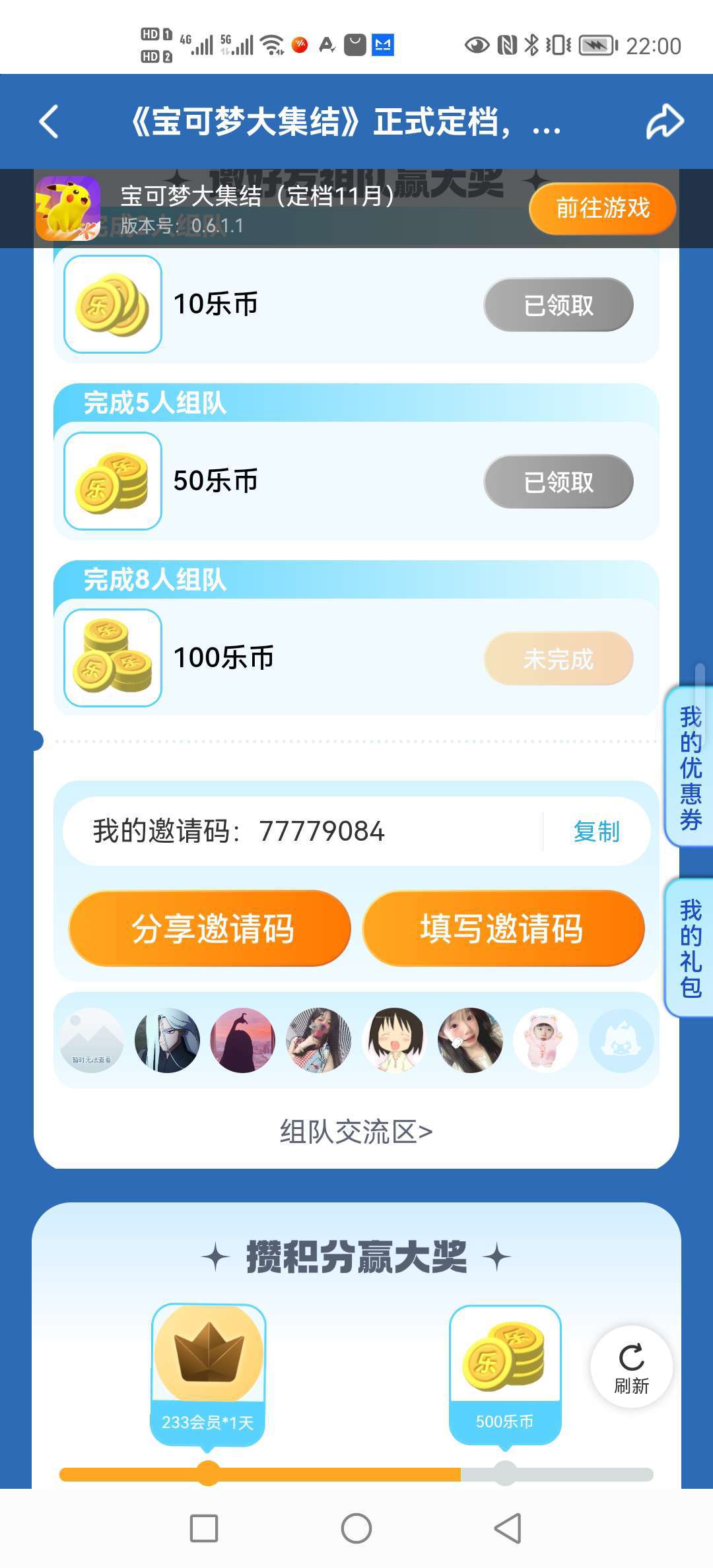This screenshot has height=1568, width=713.
Task: Share this event page
Action: pos(664,121)
